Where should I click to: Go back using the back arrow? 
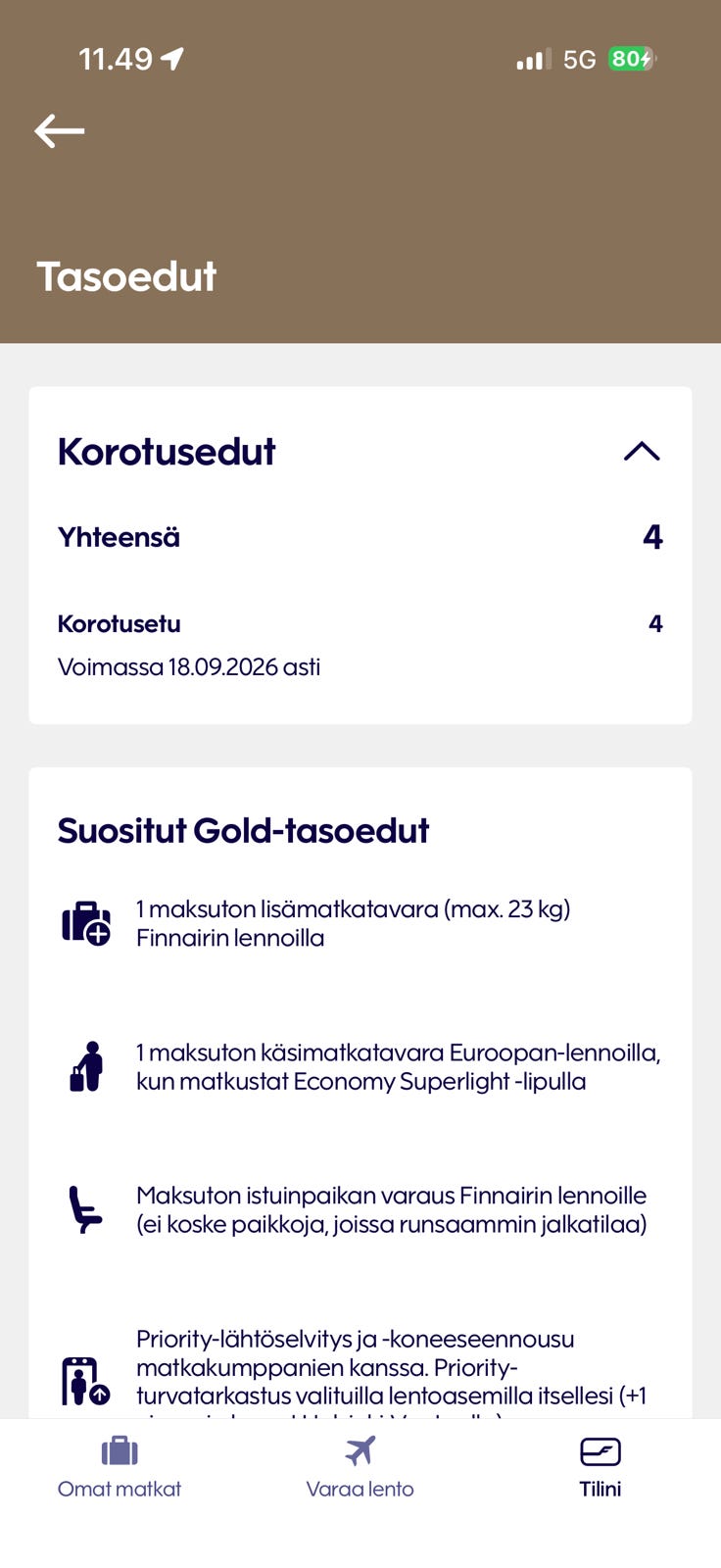[59, 129]
